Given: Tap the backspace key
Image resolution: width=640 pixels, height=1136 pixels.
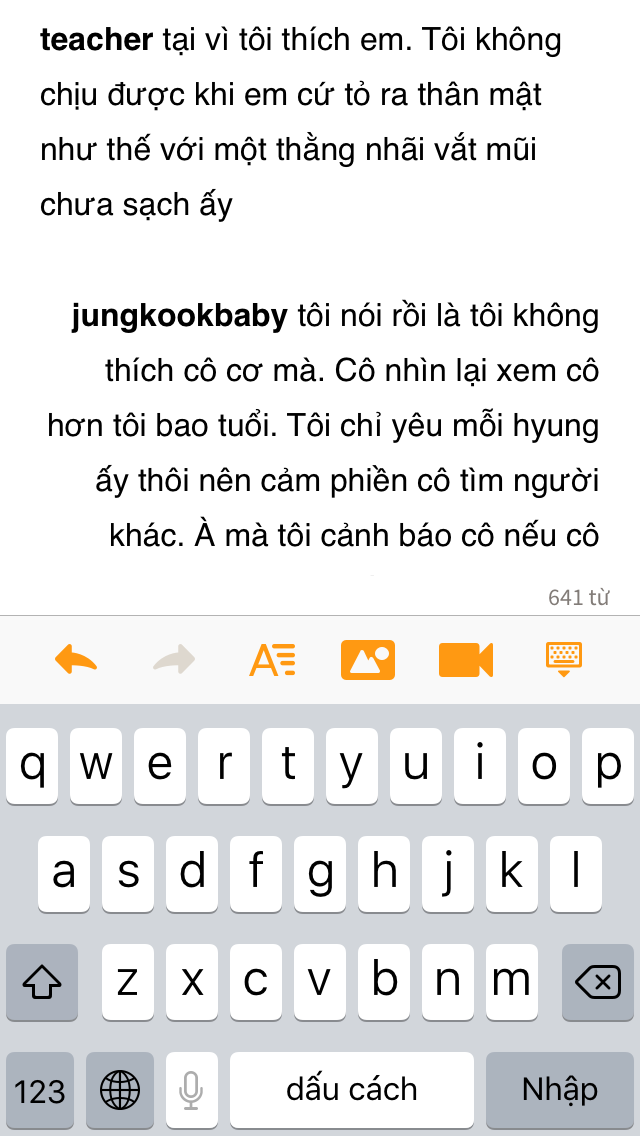Looking at the screenshot, I should [598, 982].
